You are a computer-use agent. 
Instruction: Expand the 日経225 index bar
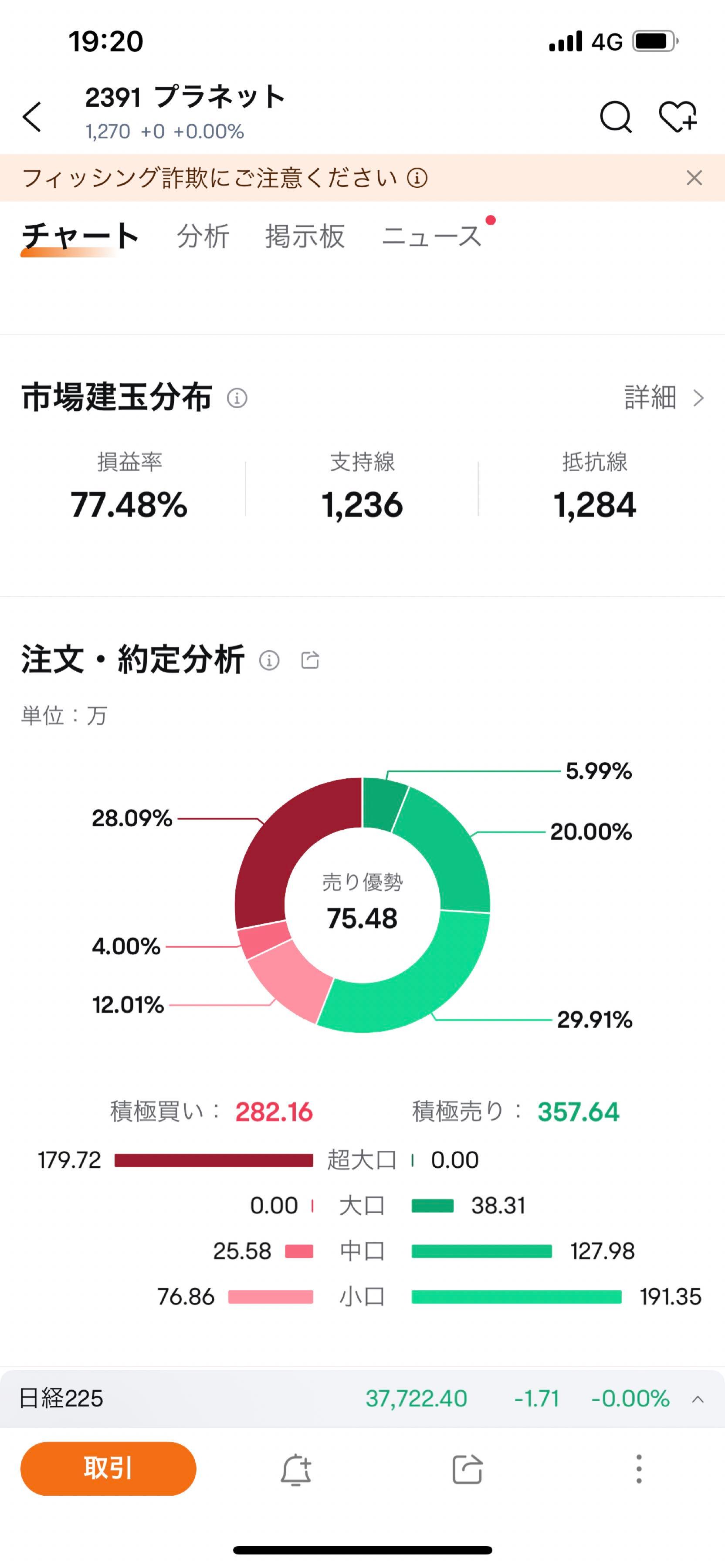(698, 1399)
